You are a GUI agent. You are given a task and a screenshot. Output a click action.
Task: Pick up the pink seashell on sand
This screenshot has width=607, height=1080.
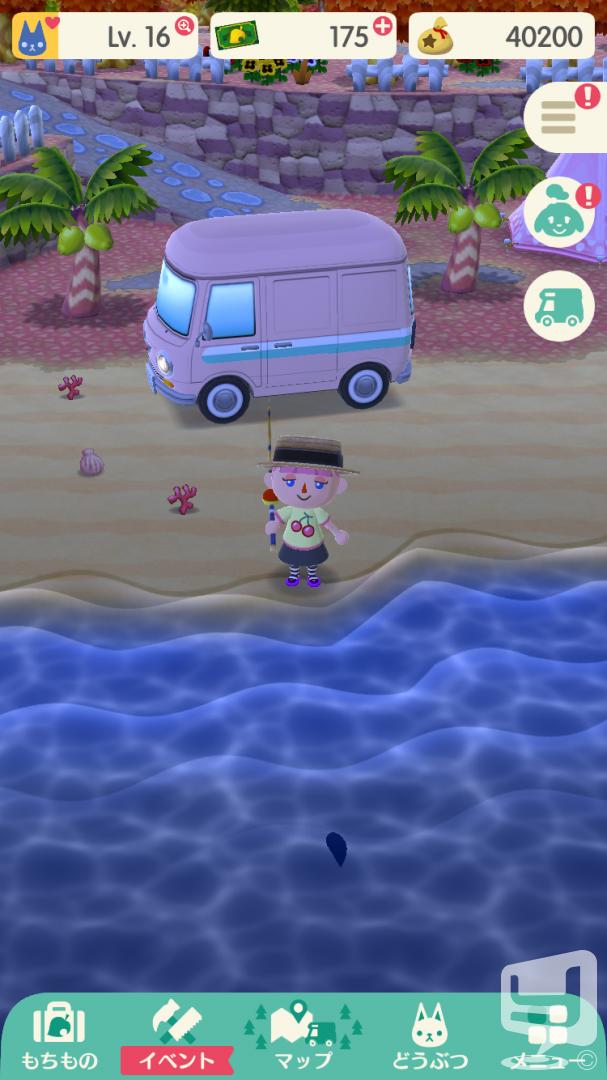[91, 462]
